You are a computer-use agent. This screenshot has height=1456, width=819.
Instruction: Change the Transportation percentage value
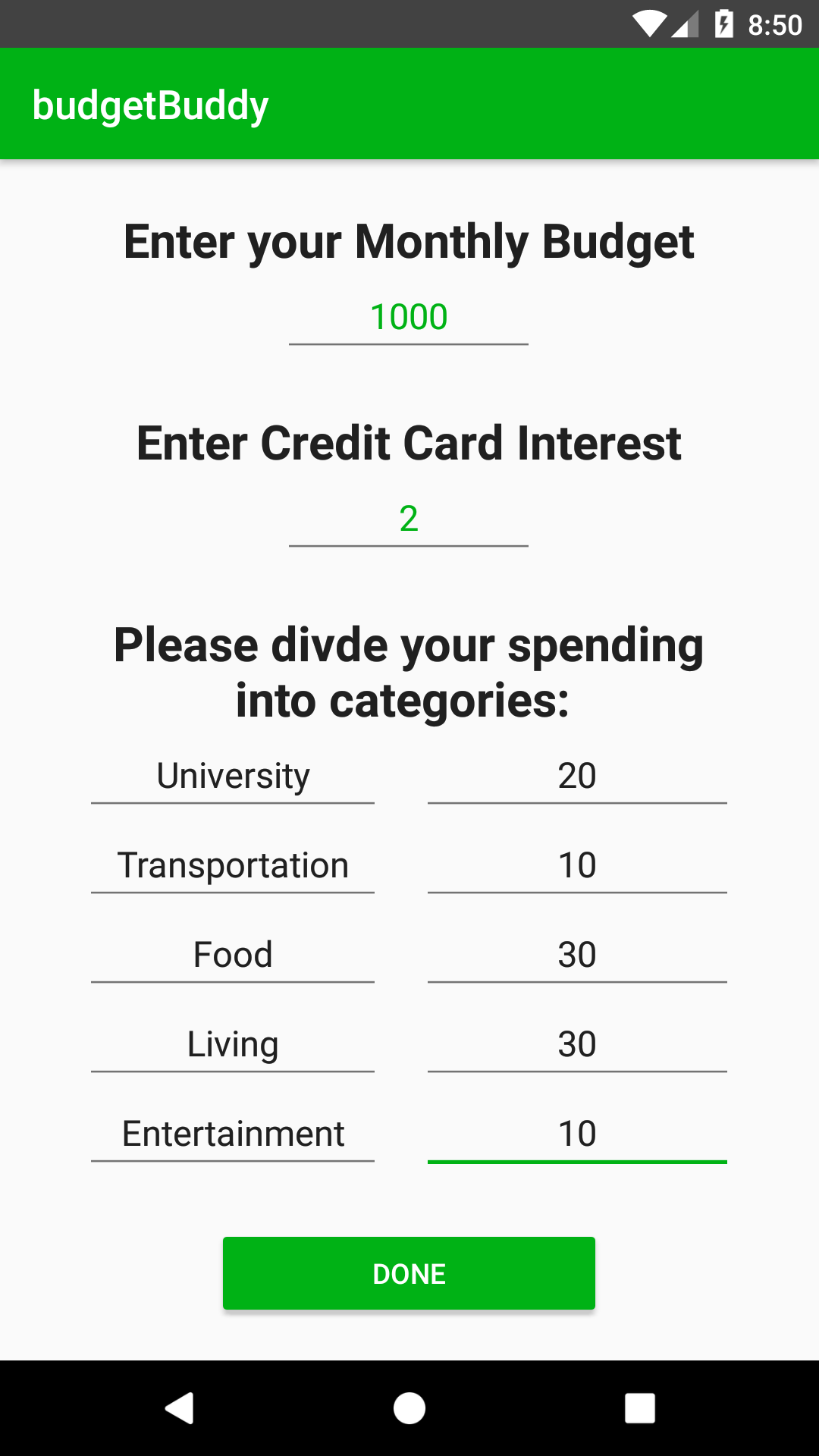pos(576,866)
